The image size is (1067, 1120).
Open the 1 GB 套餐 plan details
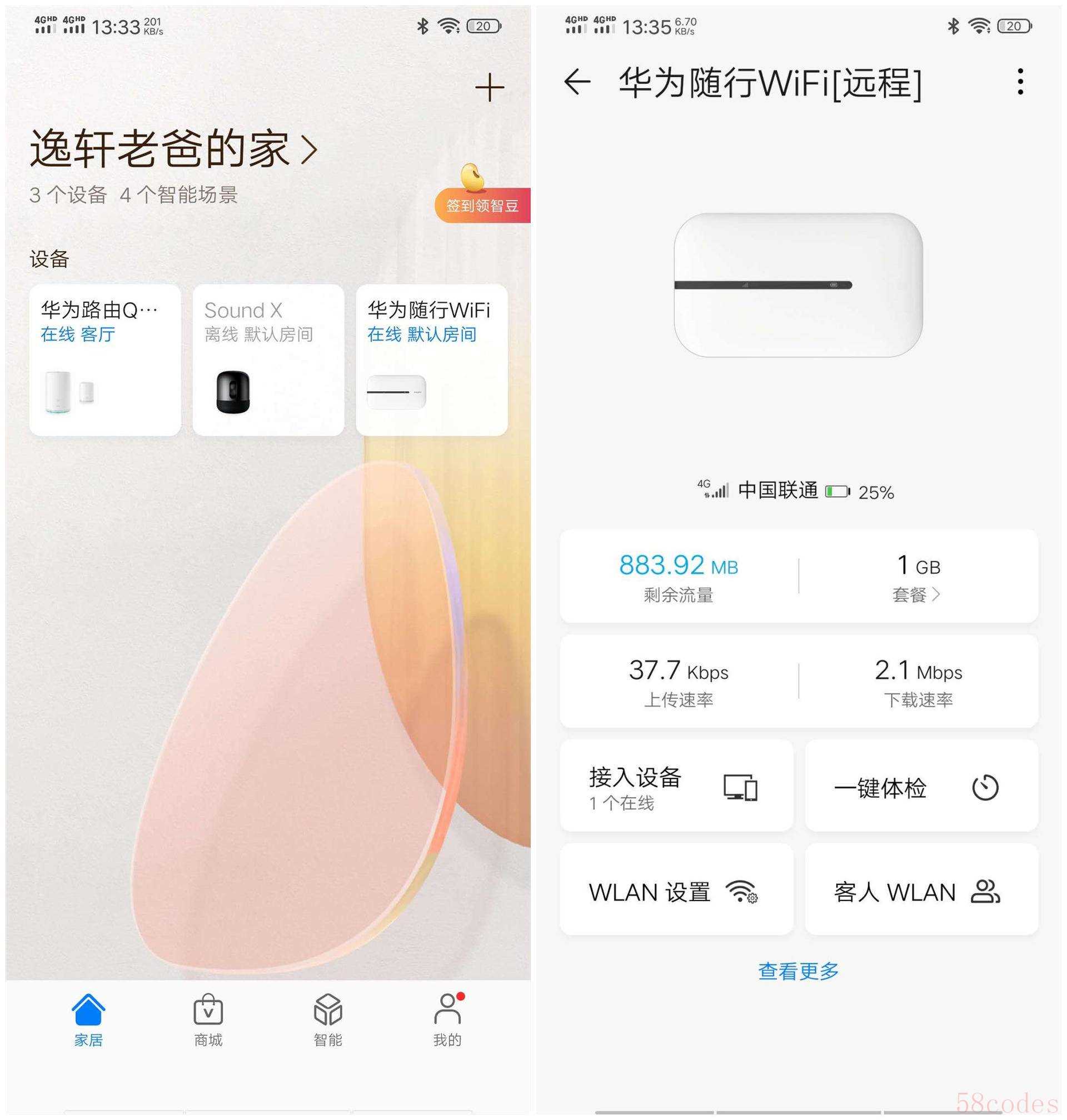[918, 577]
